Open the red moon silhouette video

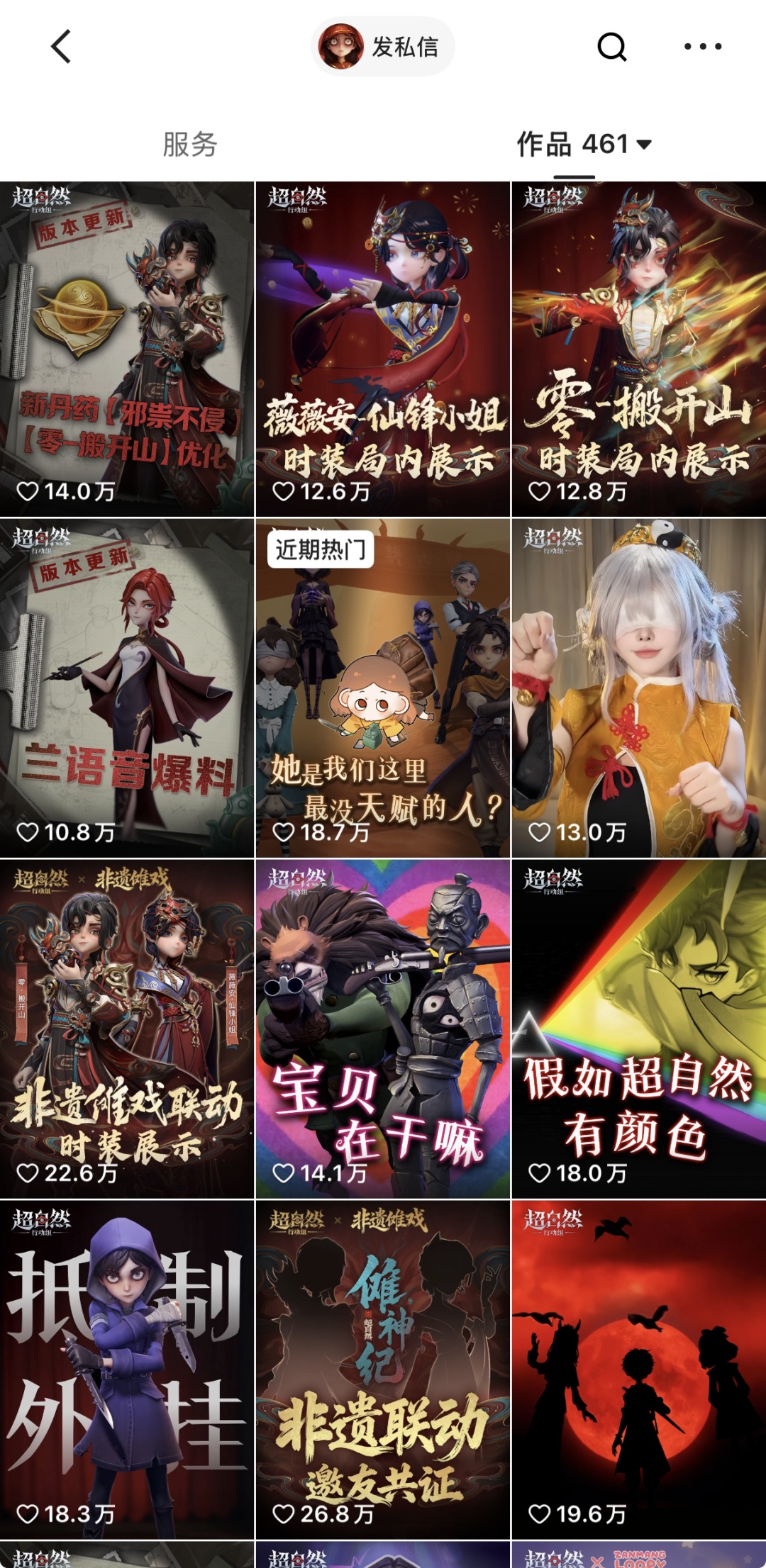pos(638,1368)
